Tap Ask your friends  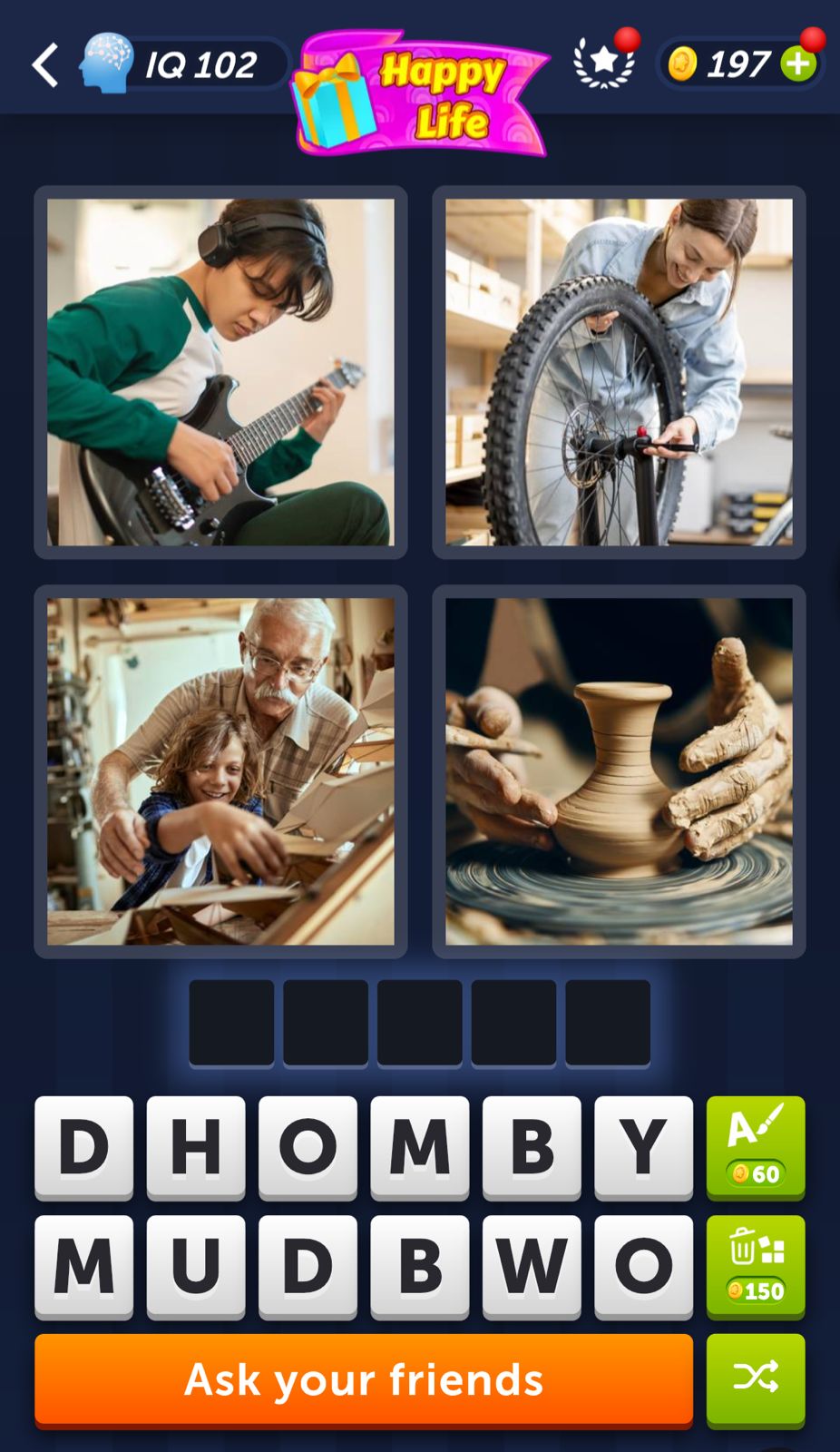[364, 1379]
